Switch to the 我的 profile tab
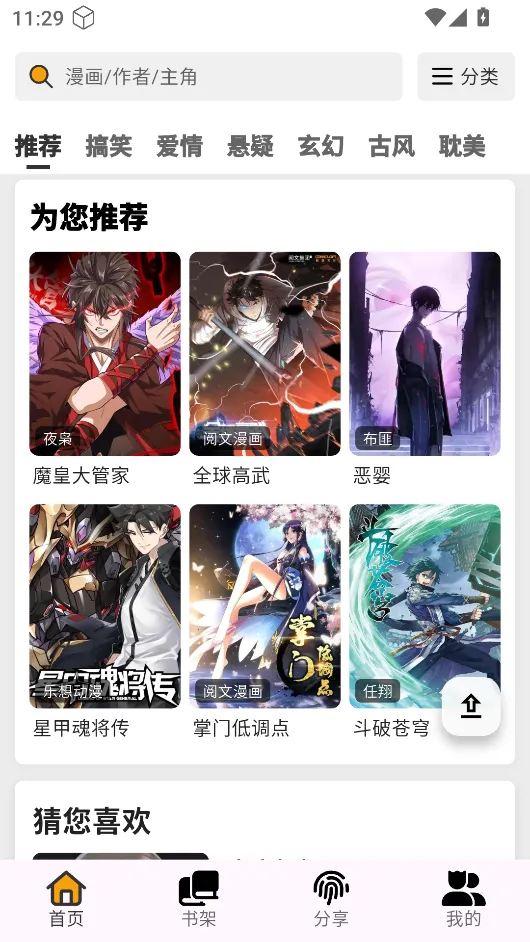 pos(463,899)
